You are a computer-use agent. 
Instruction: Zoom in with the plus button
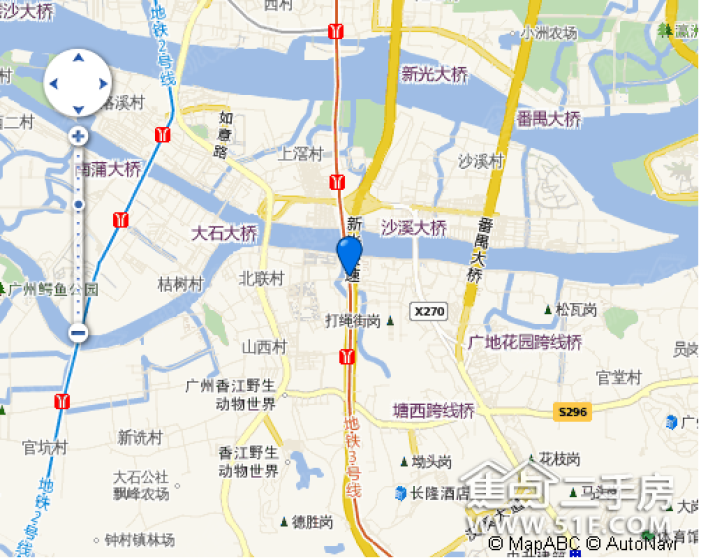click(x=78, y=136)
